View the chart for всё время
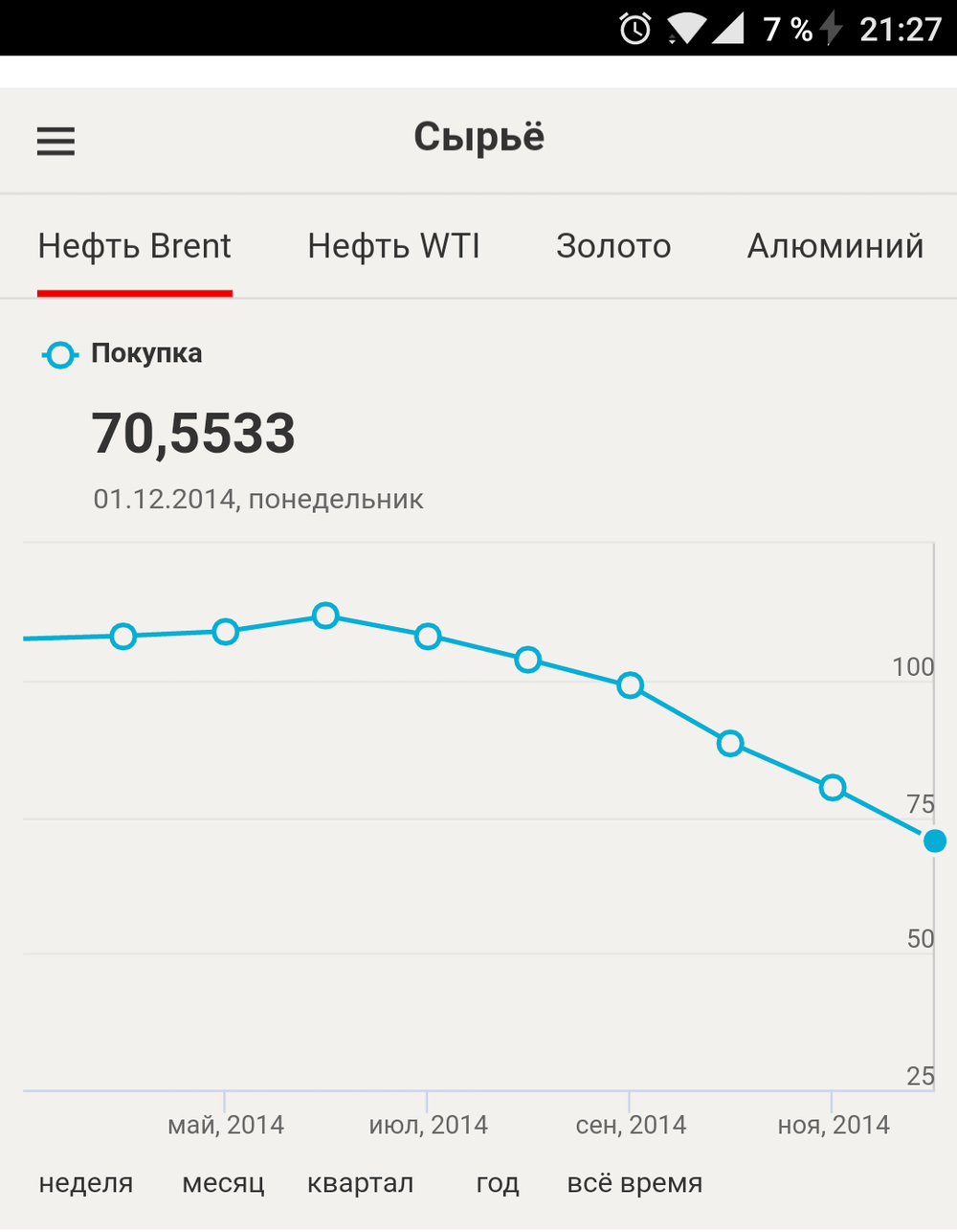The width and height of the screenshot is (957, 1232). (634, 1183)
